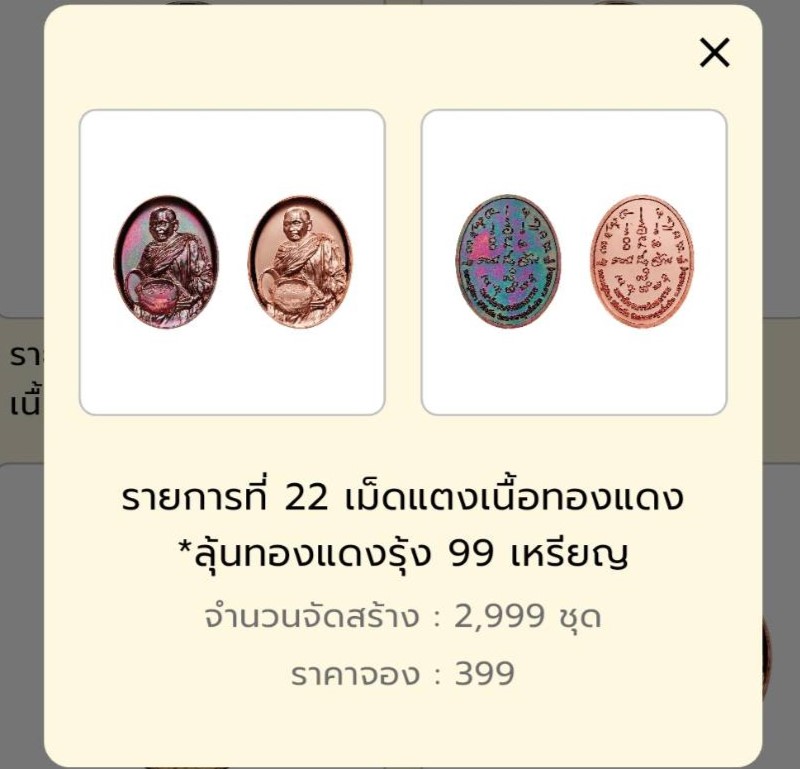
Task: Close the item 22 details popup
Action: 714,53
